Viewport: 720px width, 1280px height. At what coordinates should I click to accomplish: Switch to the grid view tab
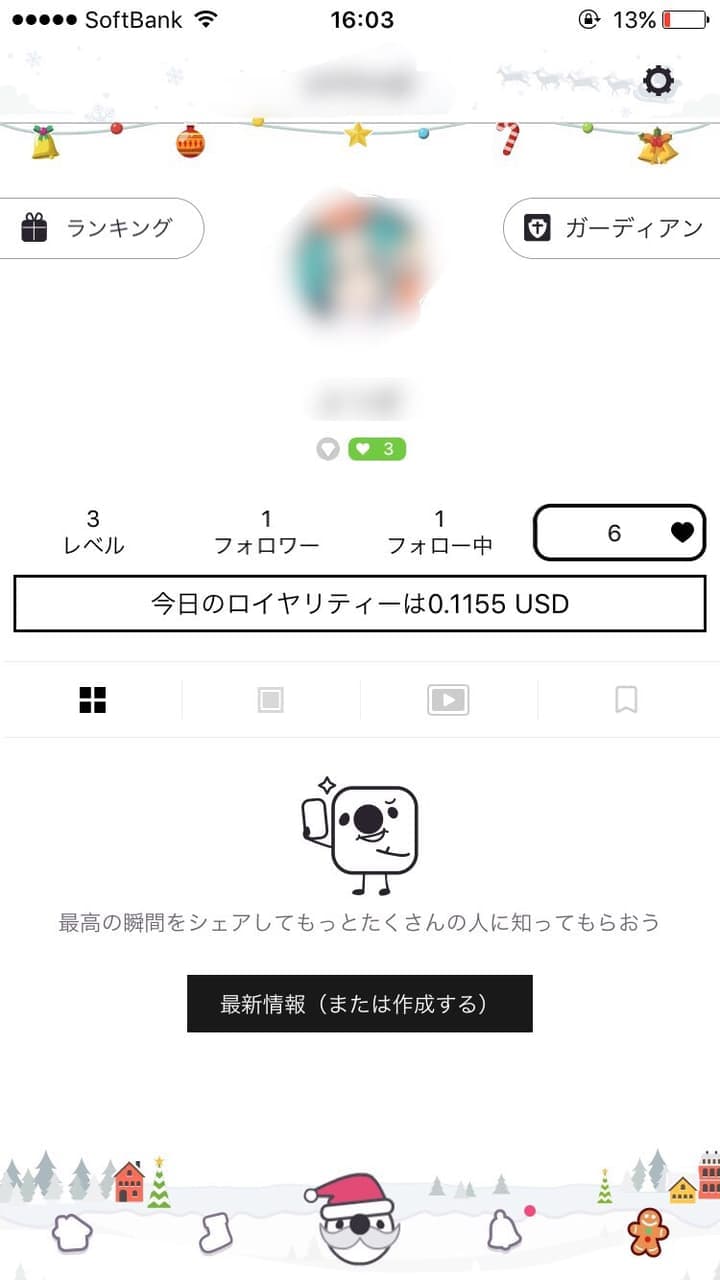coord(92,700)
